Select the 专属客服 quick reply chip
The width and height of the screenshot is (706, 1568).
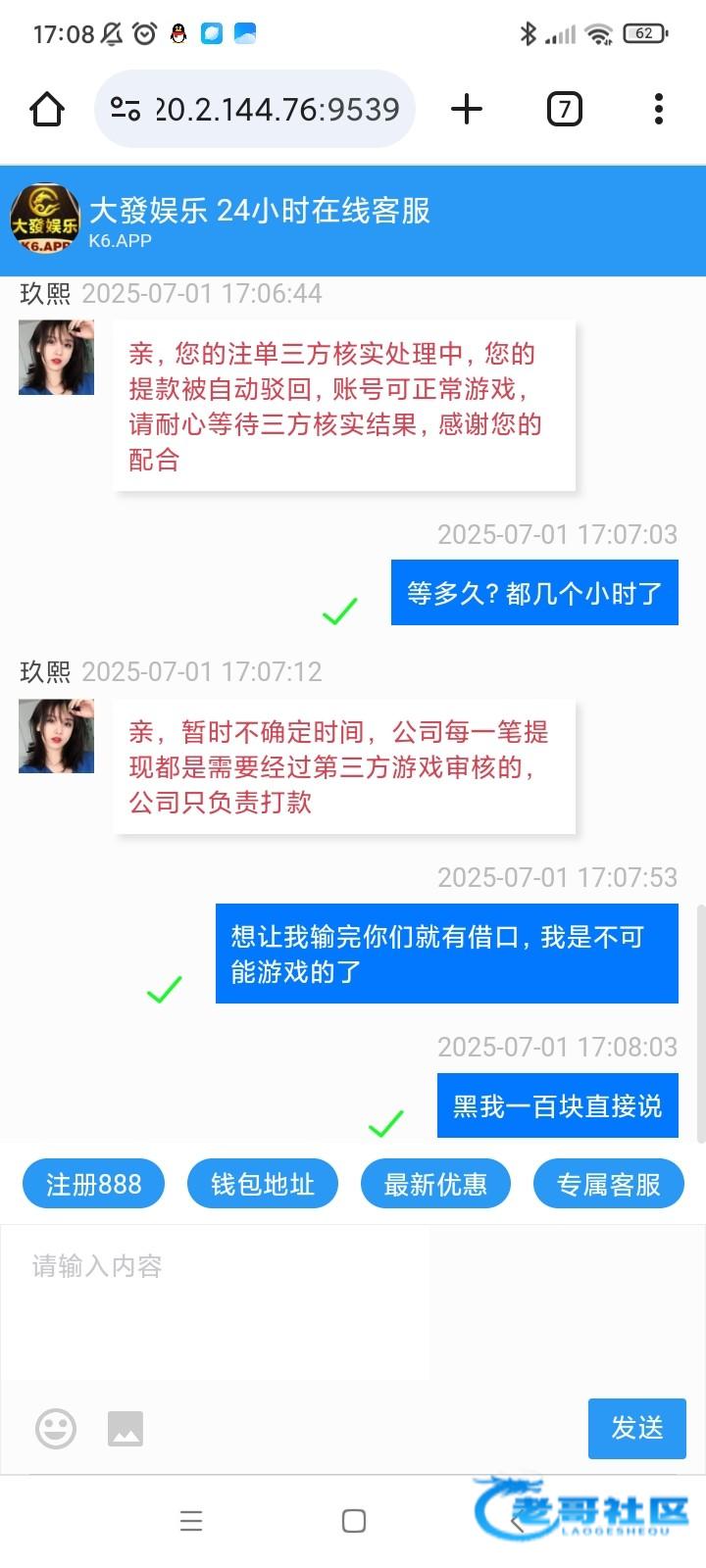pos(608,1184)
